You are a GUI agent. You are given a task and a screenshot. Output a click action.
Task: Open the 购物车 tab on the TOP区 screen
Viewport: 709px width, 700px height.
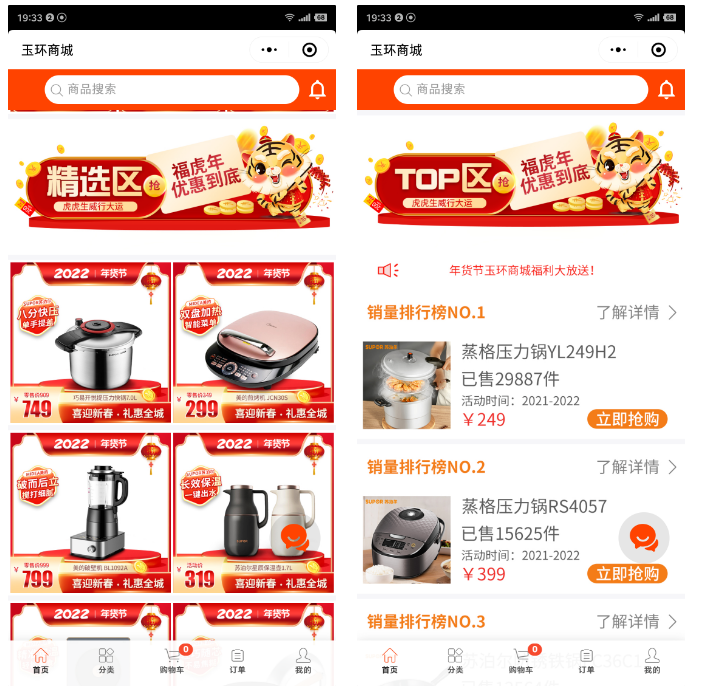point(521,660)
